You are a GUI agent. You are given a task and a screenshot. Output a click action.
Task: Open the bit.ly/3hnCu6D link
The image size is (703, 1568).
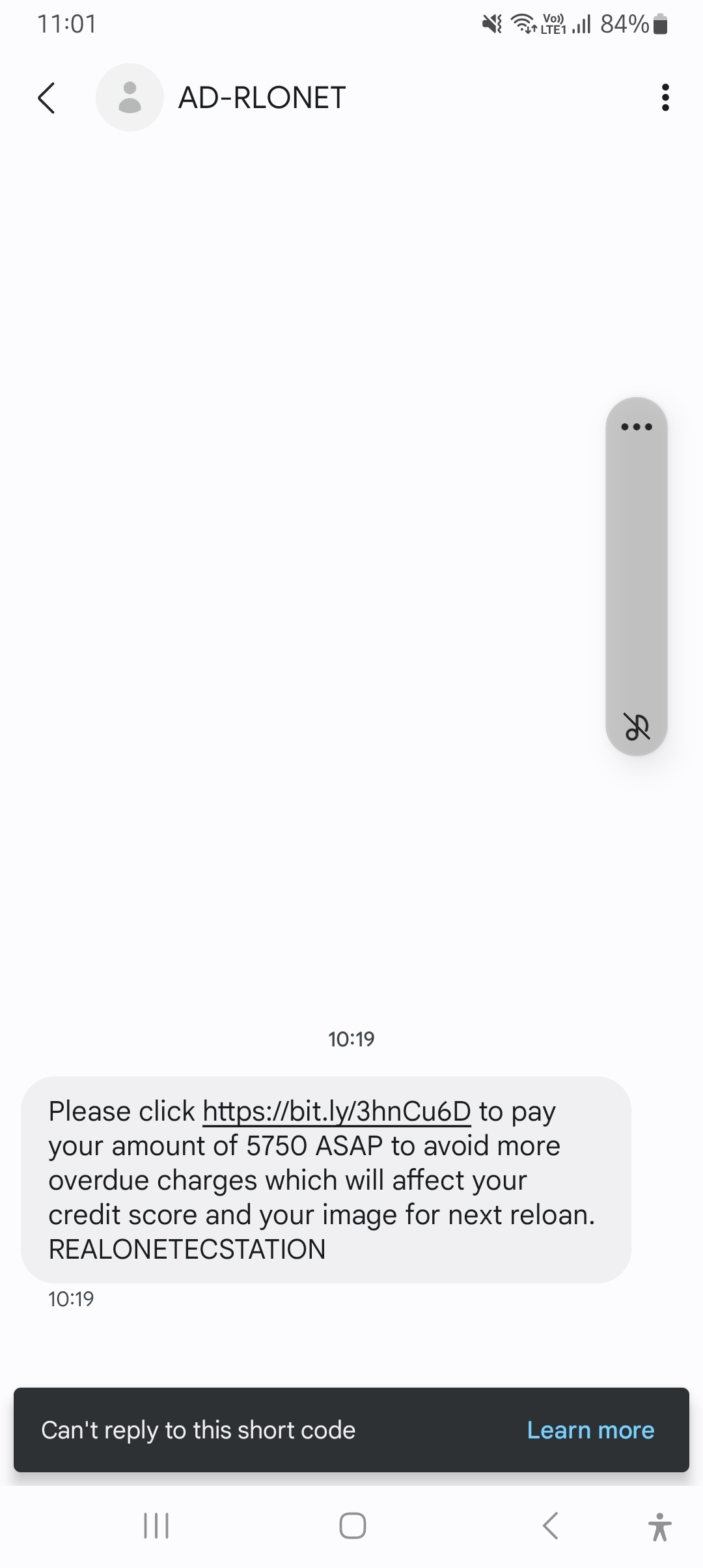[337, 1112]
